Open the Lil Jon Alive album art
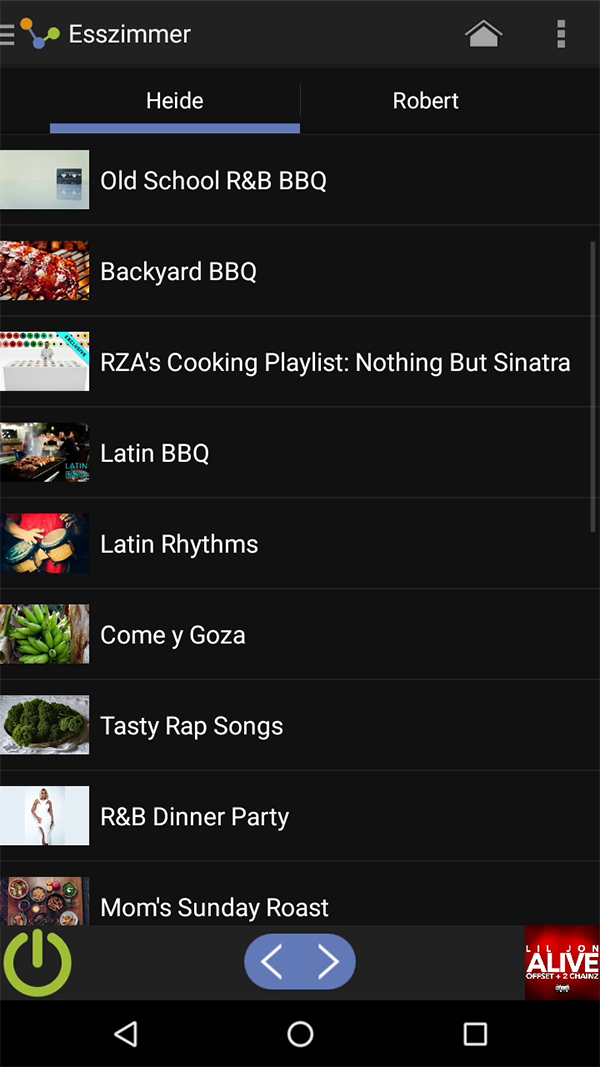600x1067 pixels. (x=562, y=963)
